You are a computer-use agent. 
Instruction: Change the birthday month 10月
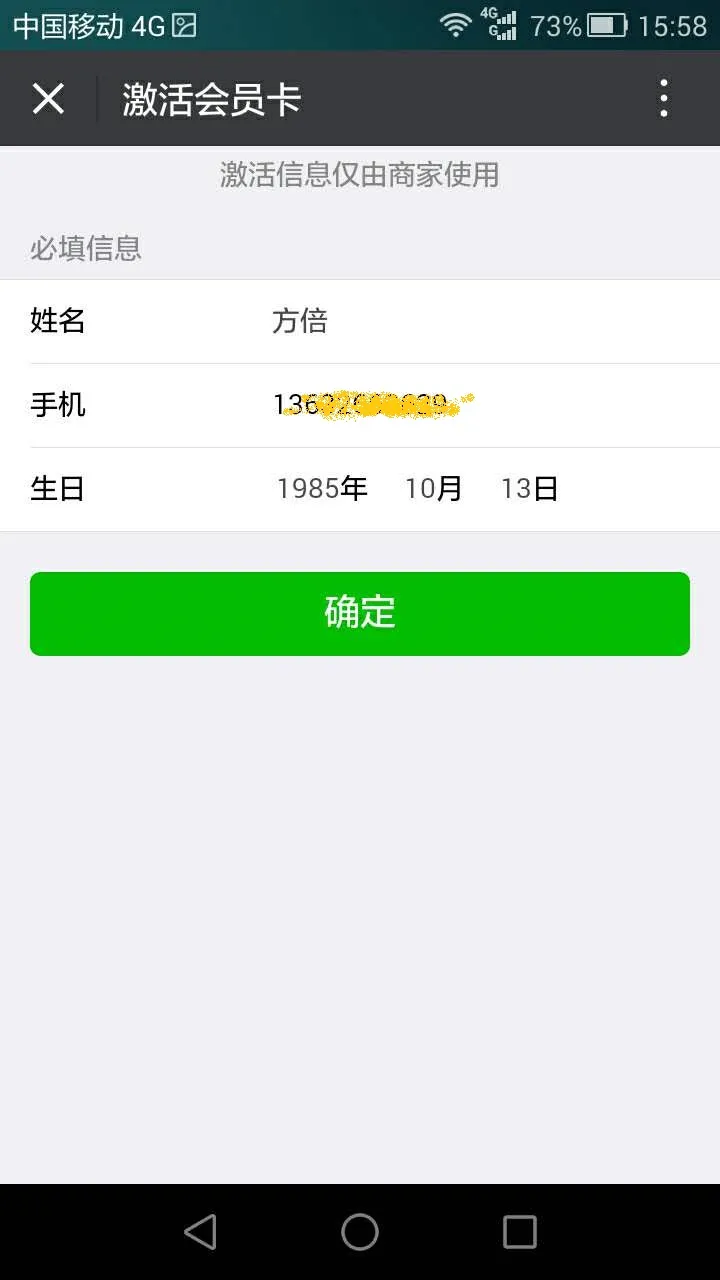pos(433,489)
